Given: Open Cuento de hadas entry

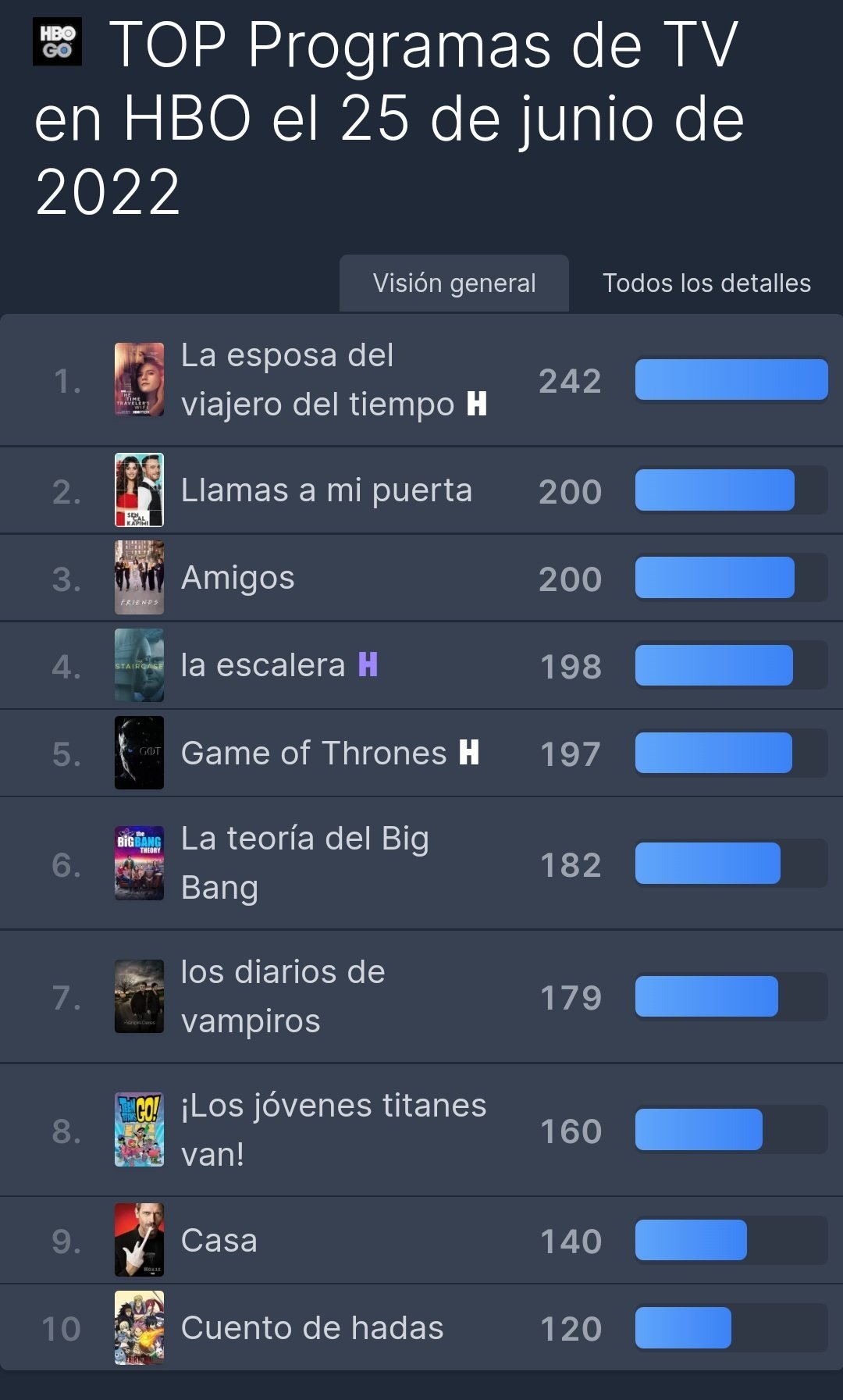Looking at the screenshot, I should tap(312, 1327).
